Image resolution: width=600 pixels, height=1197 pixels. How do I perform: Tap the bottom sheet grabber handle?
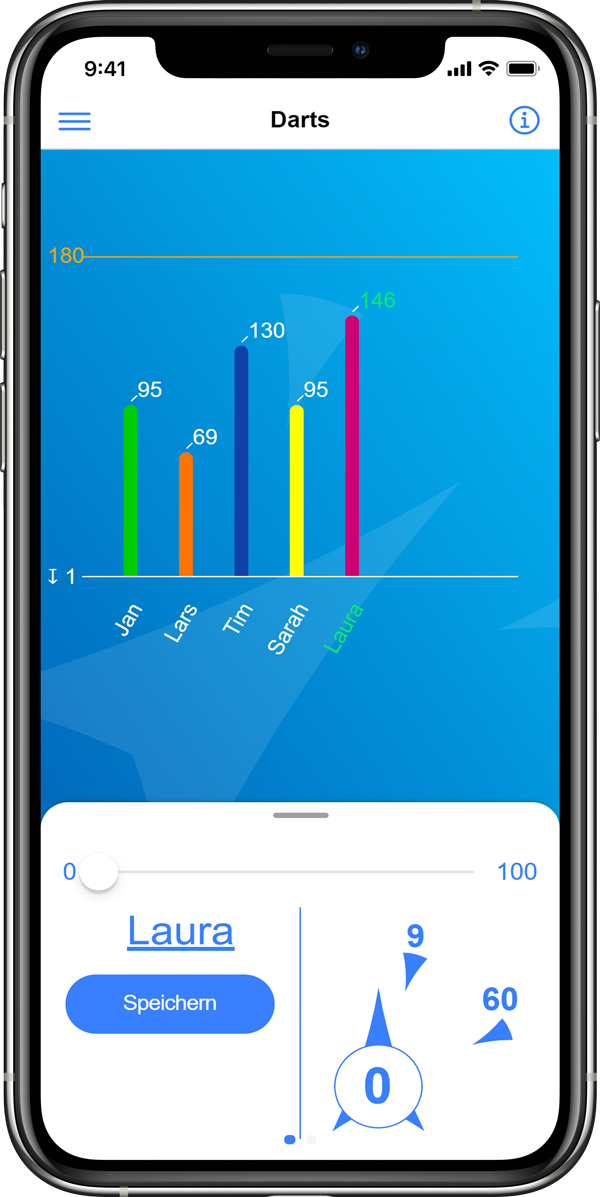click(x=301, y=815)
